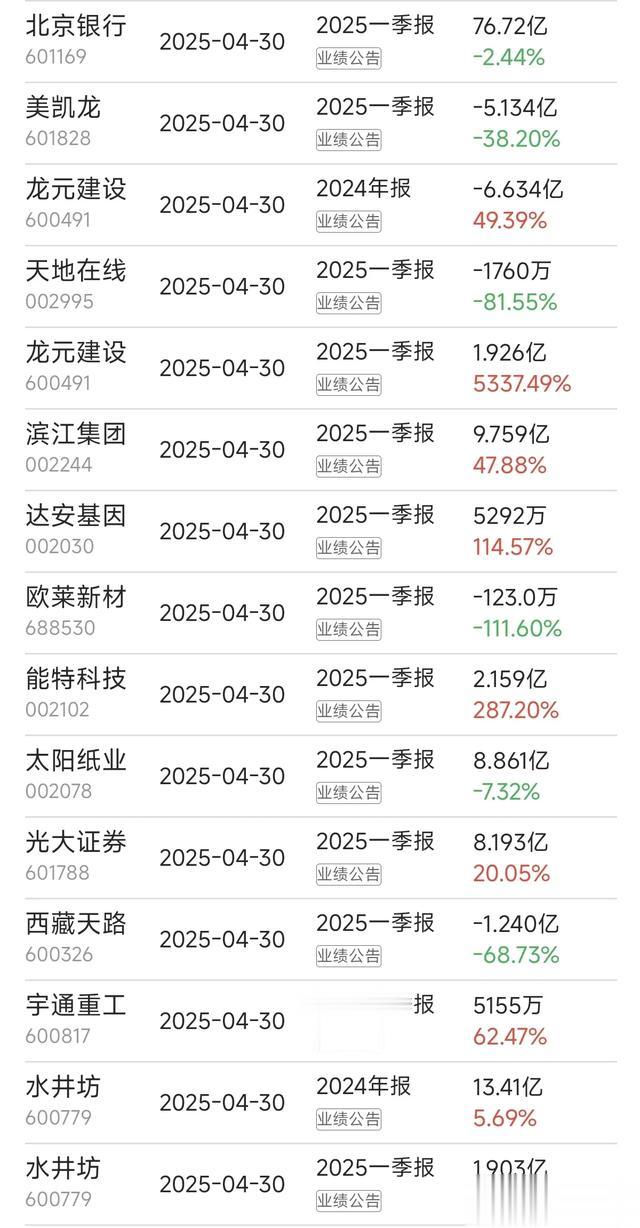640x1228 pixels.
Task: Select the 欧莱新材 row
Action: [320, 613]
